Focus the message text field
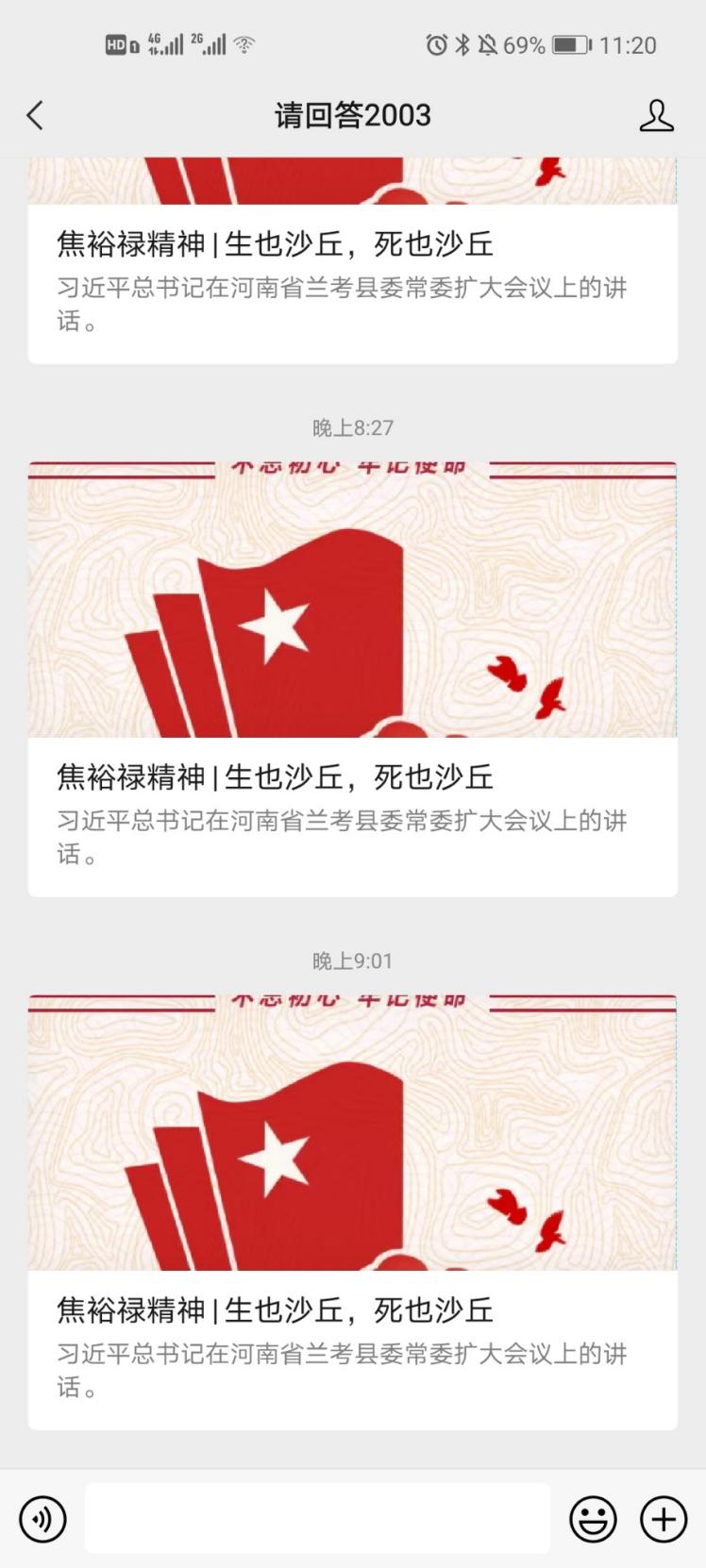 pyautogui.click(x=317, y=1518)
